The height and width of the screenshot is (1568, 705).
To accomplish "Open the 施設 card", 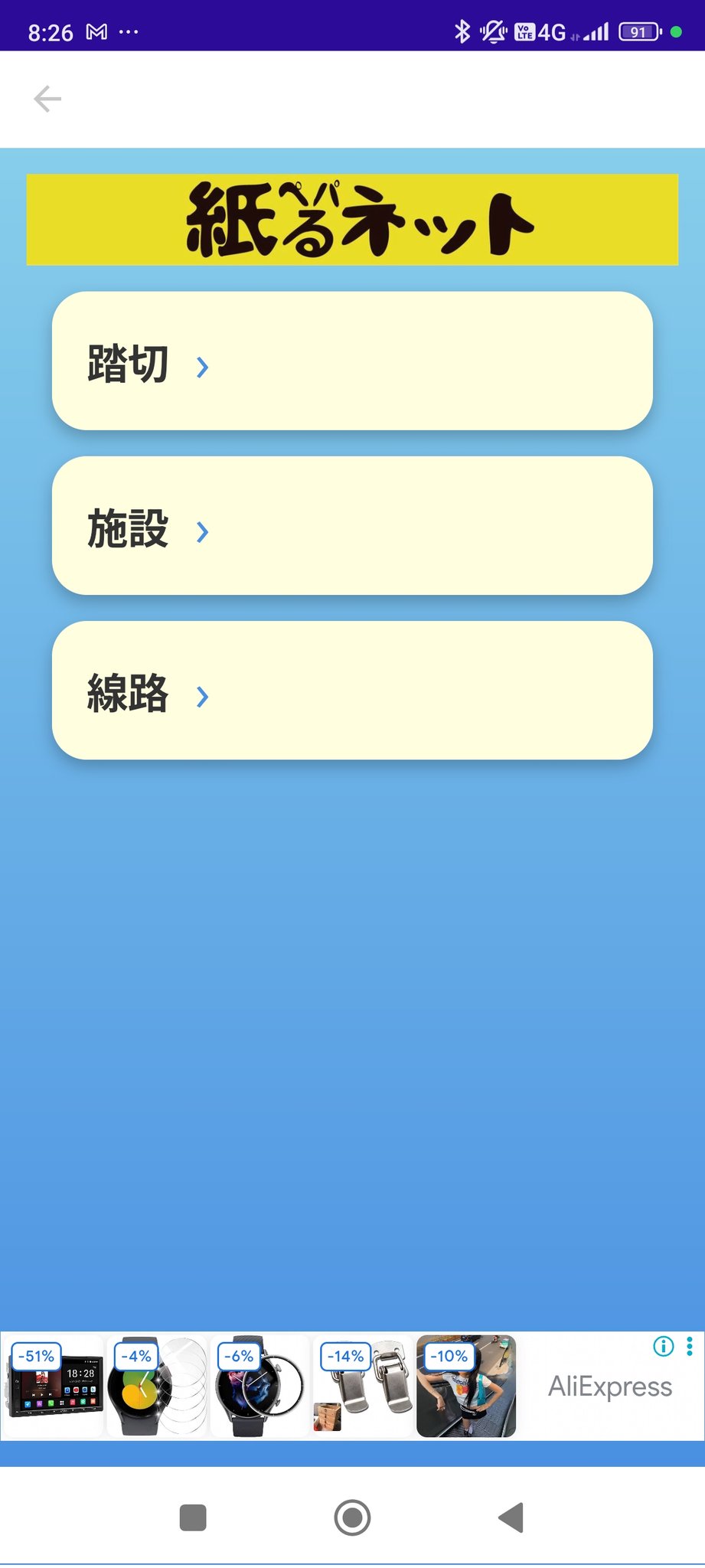I will coord(352,526).
